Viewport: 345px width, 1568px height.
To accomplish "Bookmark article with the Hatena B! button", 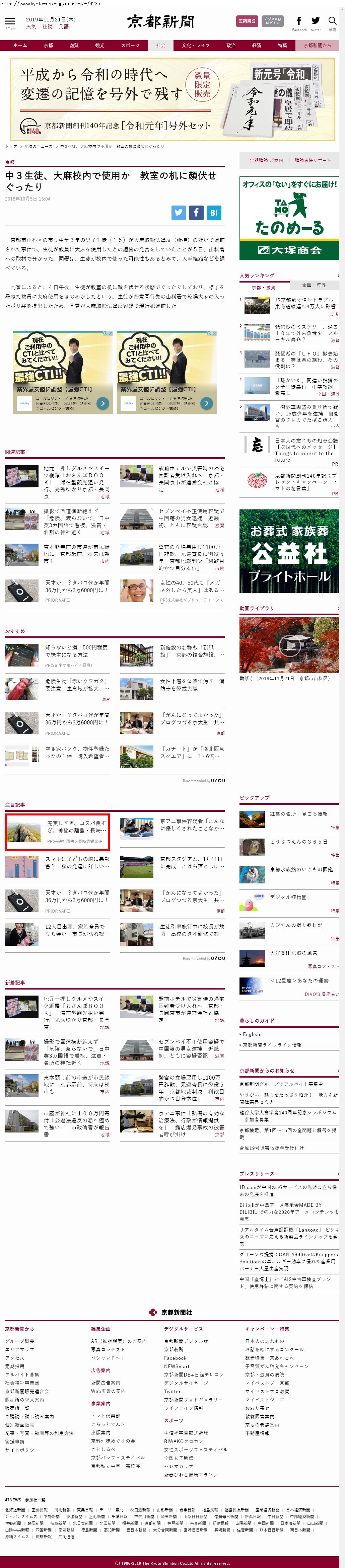I will 213,213.
